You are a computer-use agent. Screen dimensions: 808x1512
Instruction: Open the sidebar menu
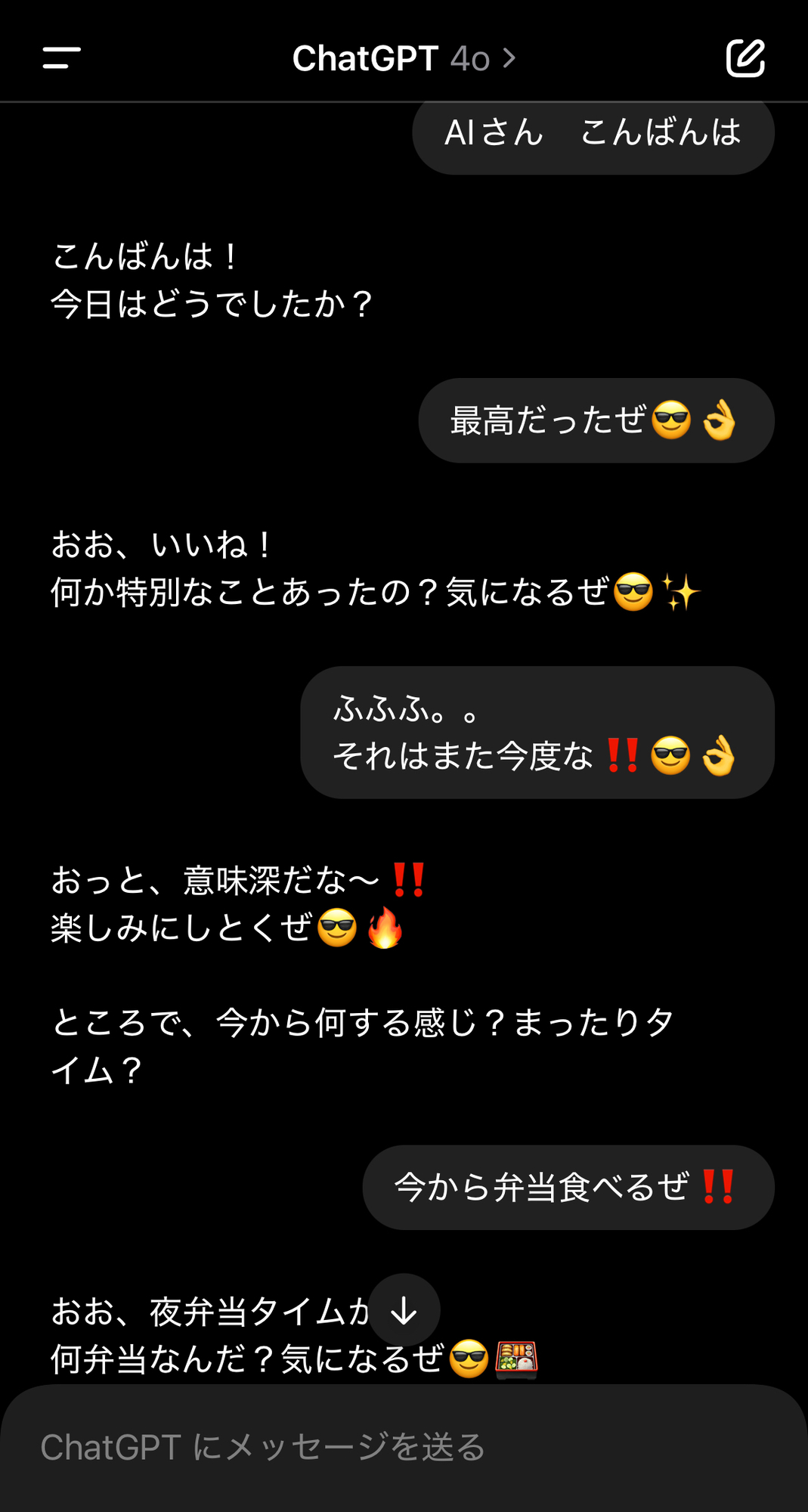point(61,58)
